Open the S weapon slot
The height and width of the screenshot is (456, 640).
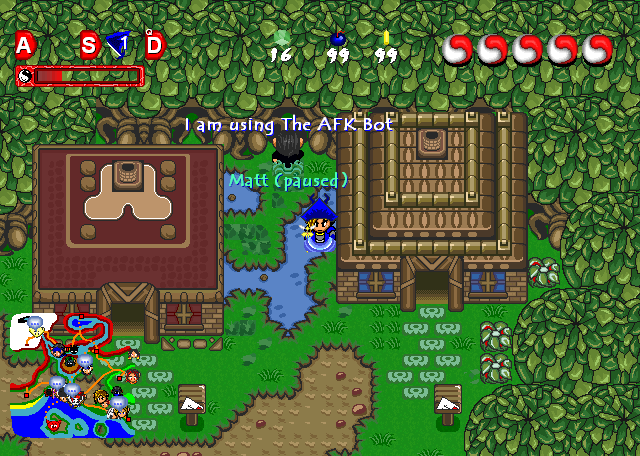click(x=89, y=44)
